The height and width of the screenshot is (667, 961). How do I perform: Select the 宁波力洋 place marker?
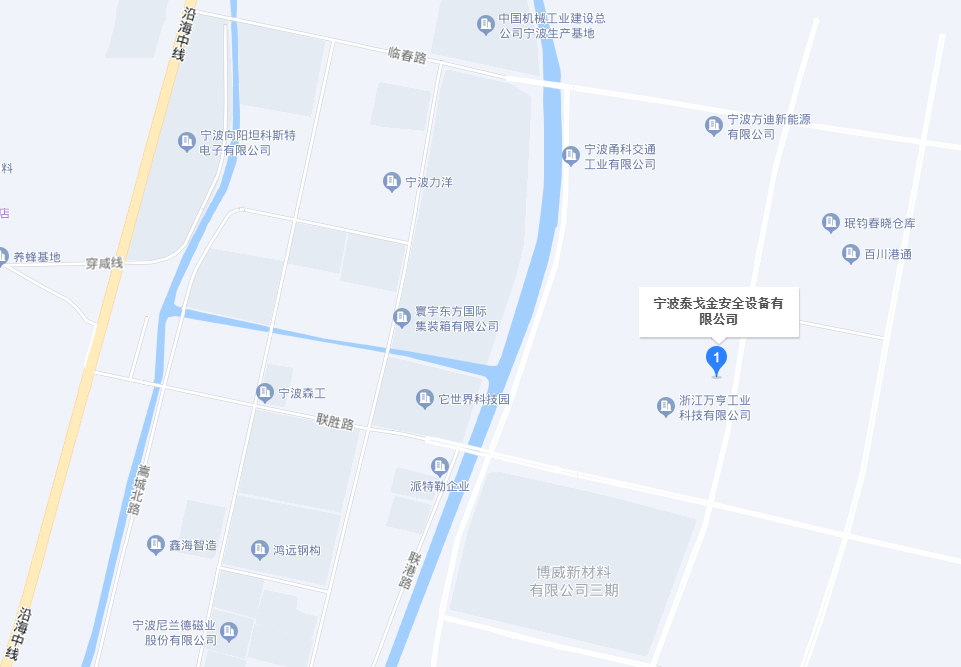coord(392,182)
